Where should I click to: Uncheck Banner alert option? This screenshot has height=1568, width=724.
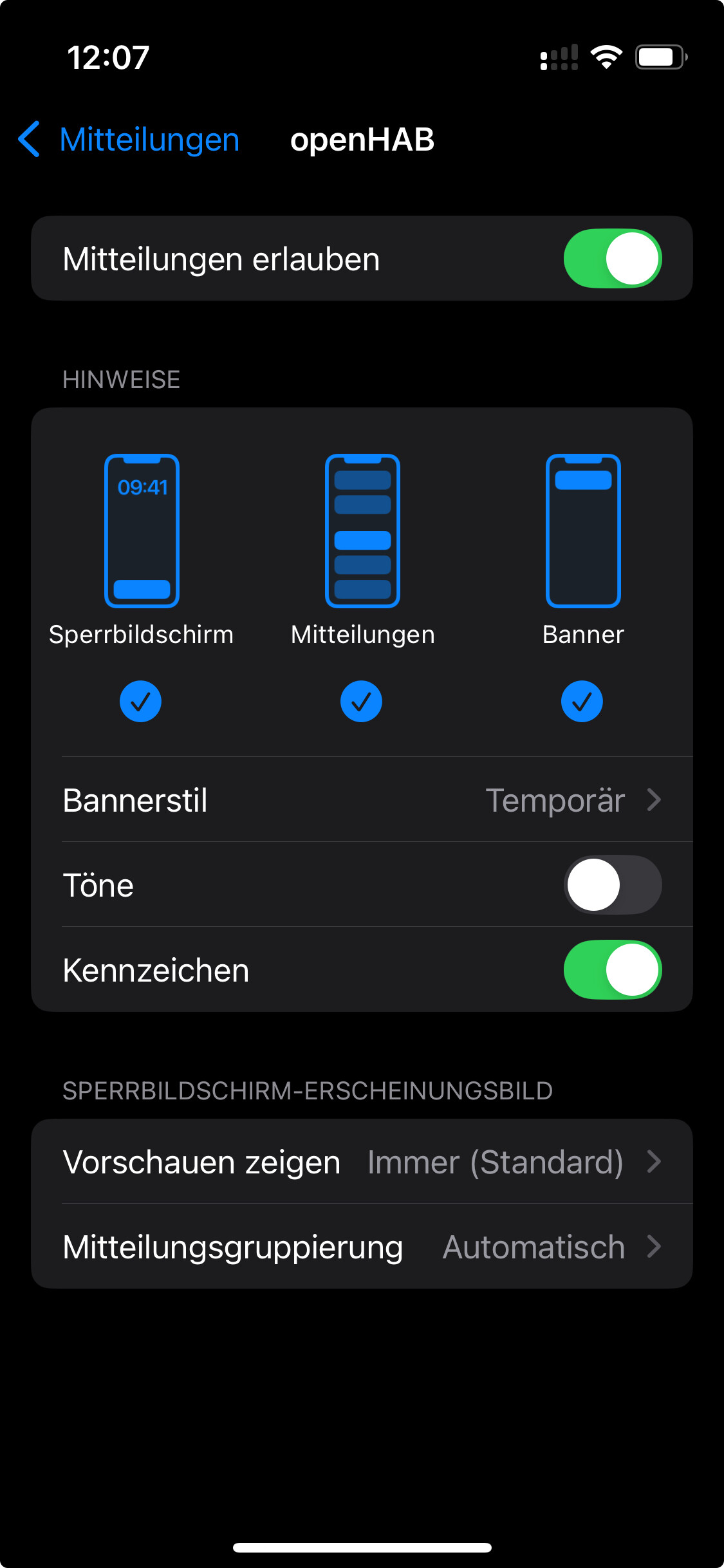tap(582, 701)
